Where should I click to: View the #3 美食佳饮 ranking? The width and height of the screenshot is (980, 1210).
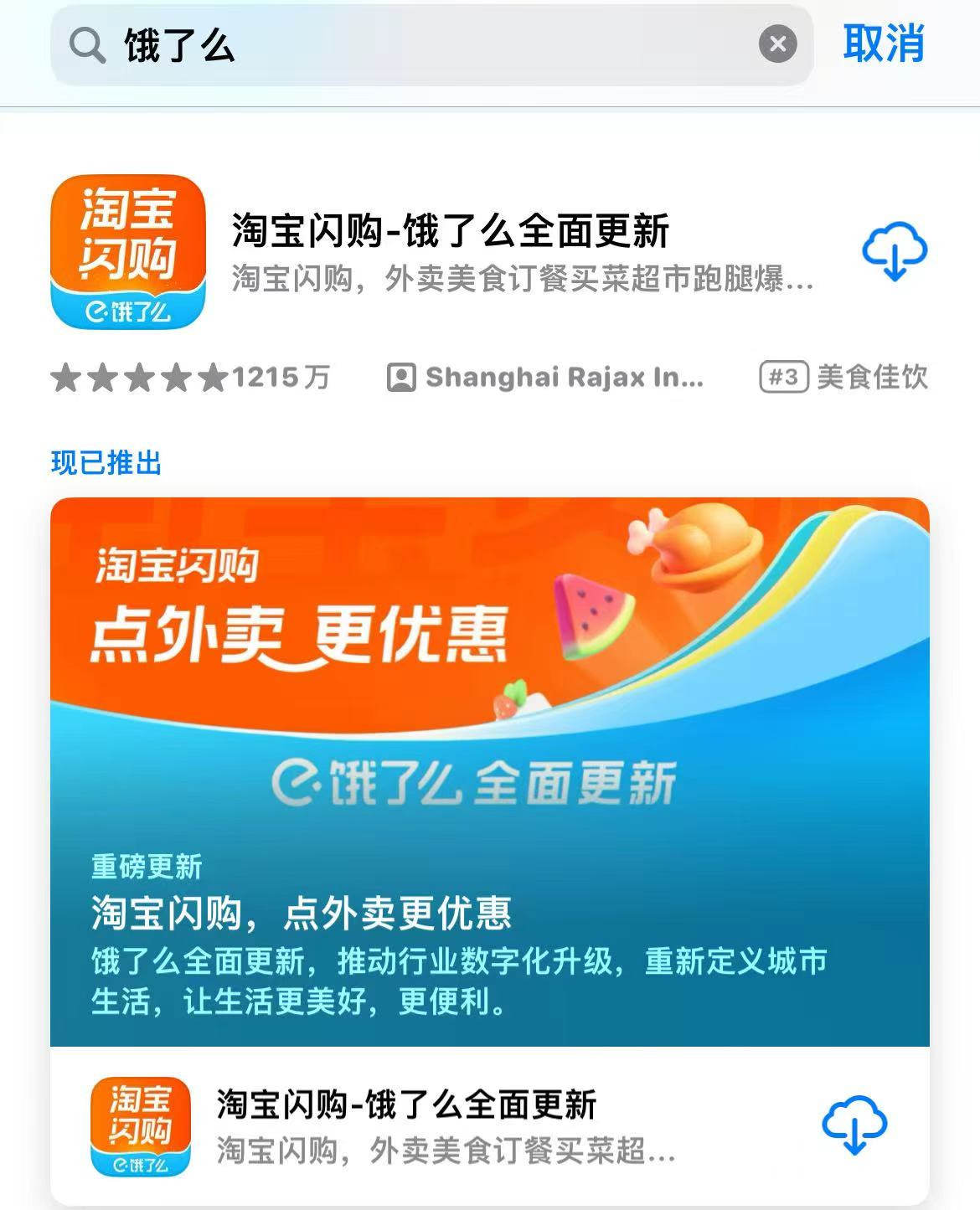pos(843,378)
